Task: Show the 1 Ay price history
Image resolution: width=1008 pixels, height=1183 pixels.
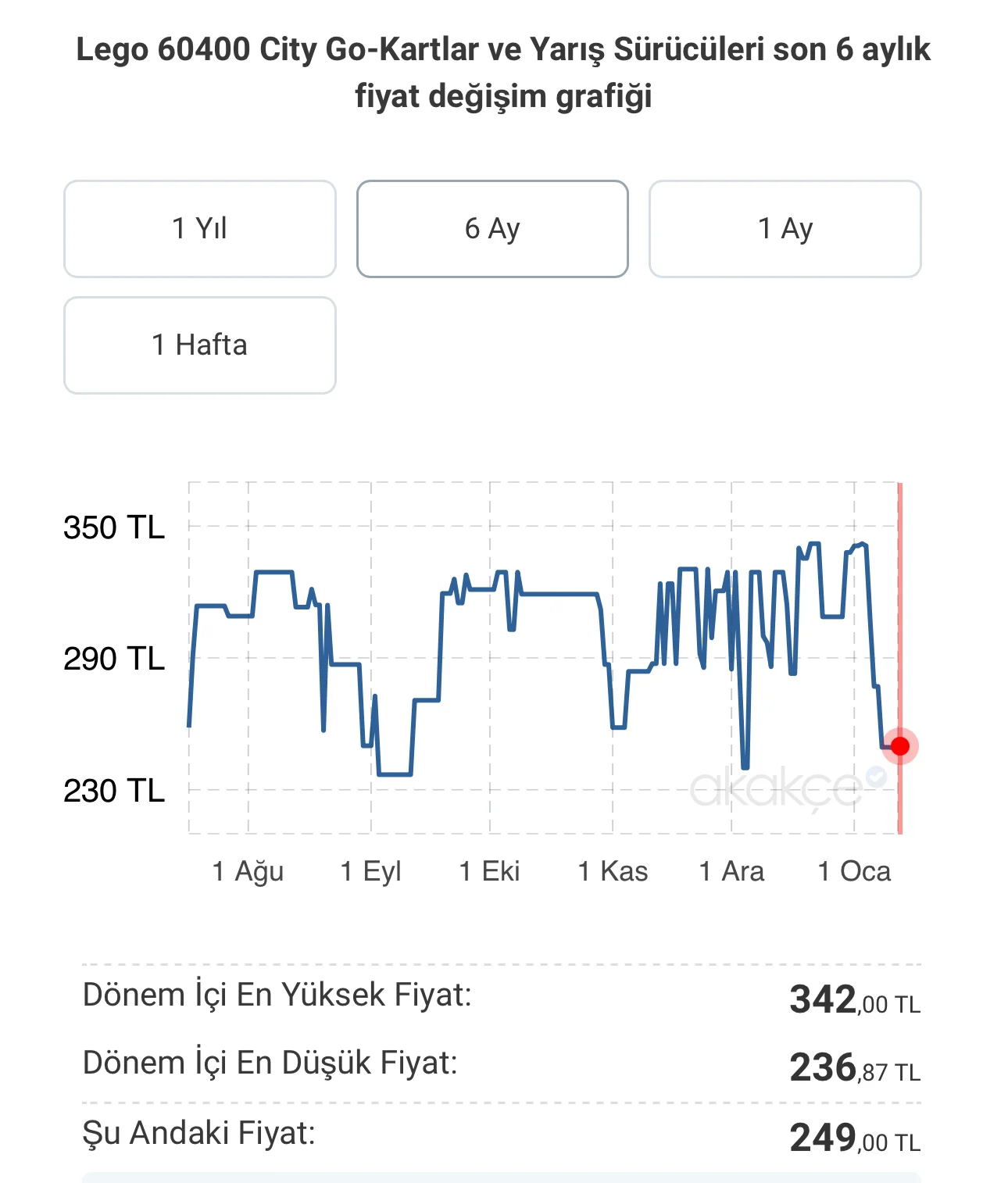Action: tap(785, 229)
